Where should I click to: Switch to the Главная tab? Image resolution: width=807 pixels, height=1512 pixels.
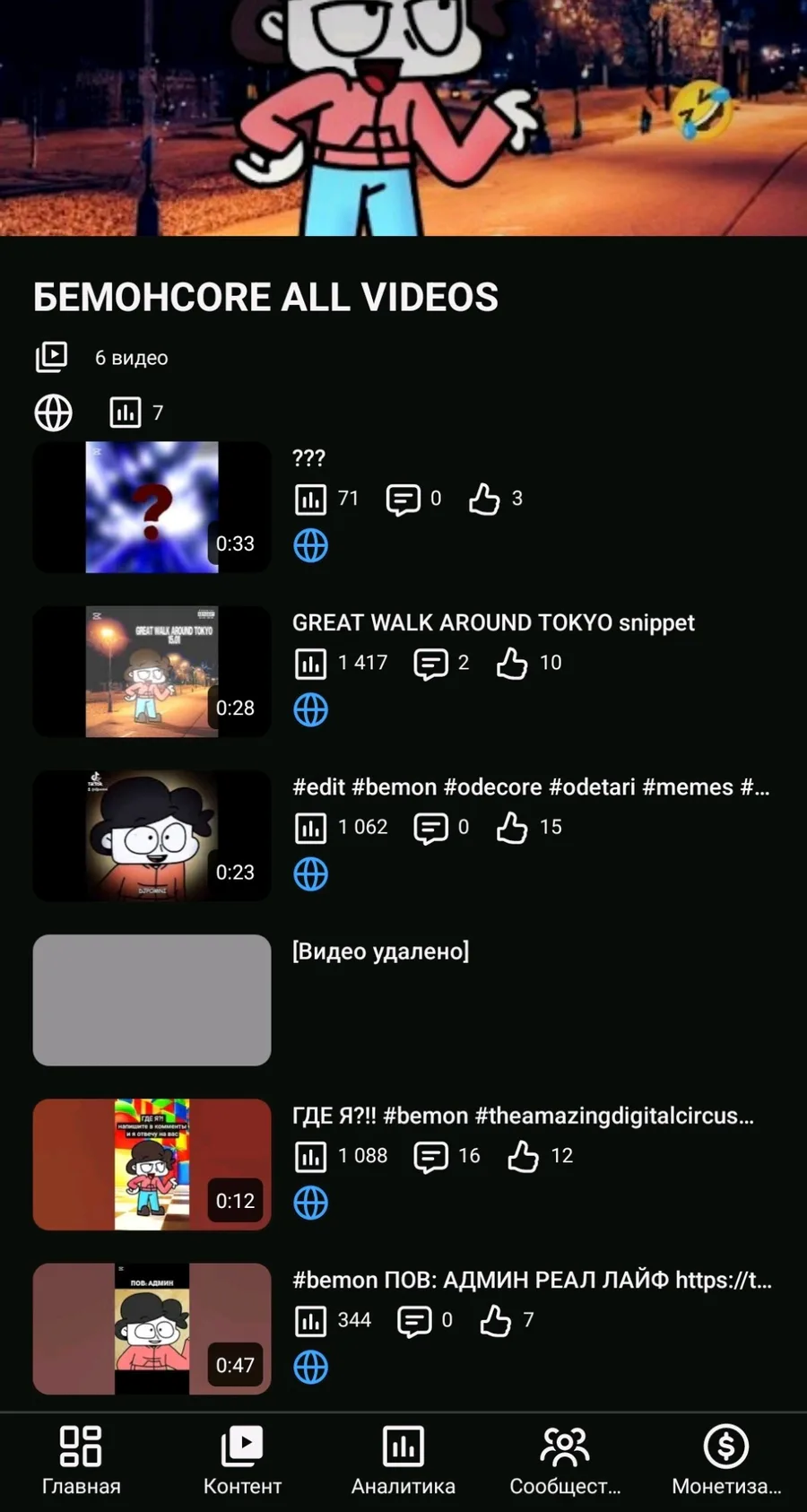tap(81, 1461)
